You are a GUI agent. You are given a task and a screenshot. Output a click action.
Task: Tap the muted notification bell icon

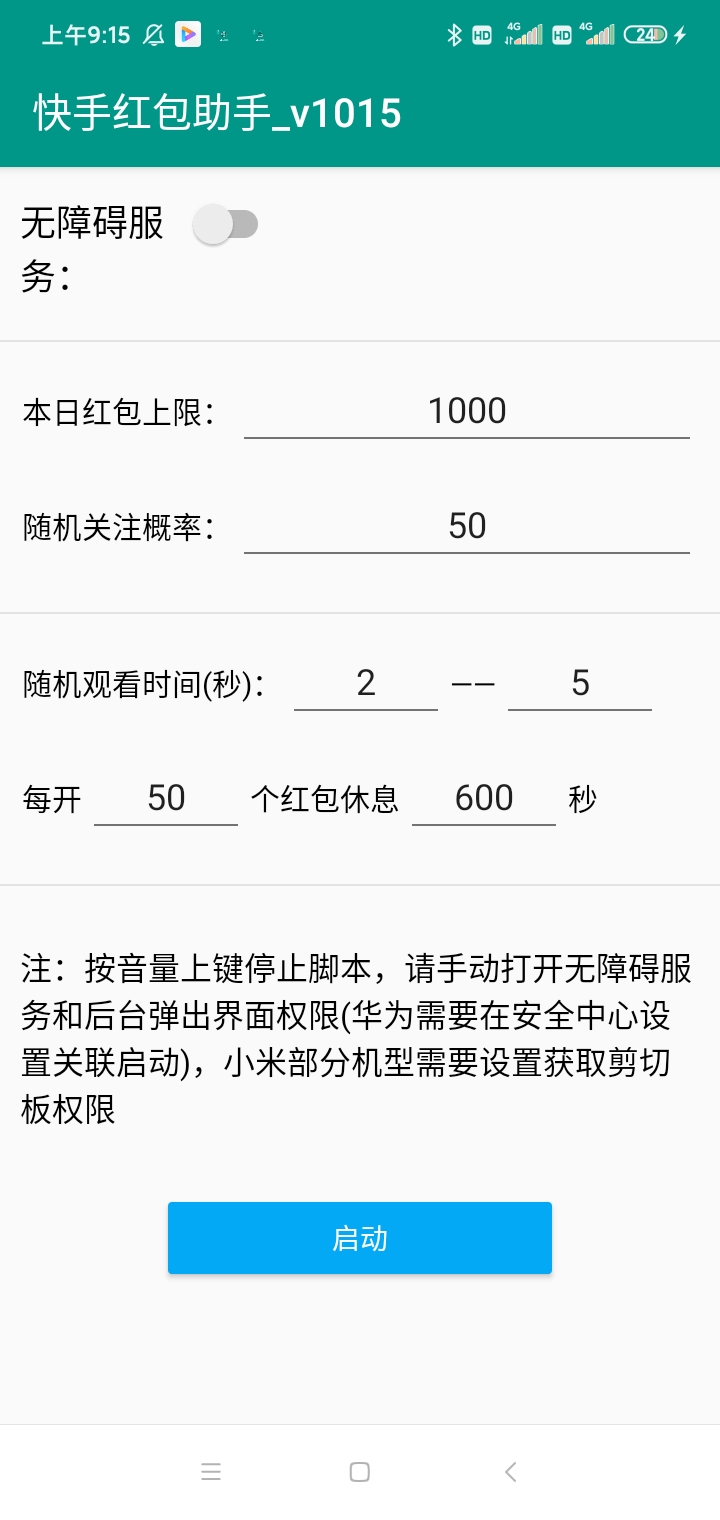click(x=152, y=33)
